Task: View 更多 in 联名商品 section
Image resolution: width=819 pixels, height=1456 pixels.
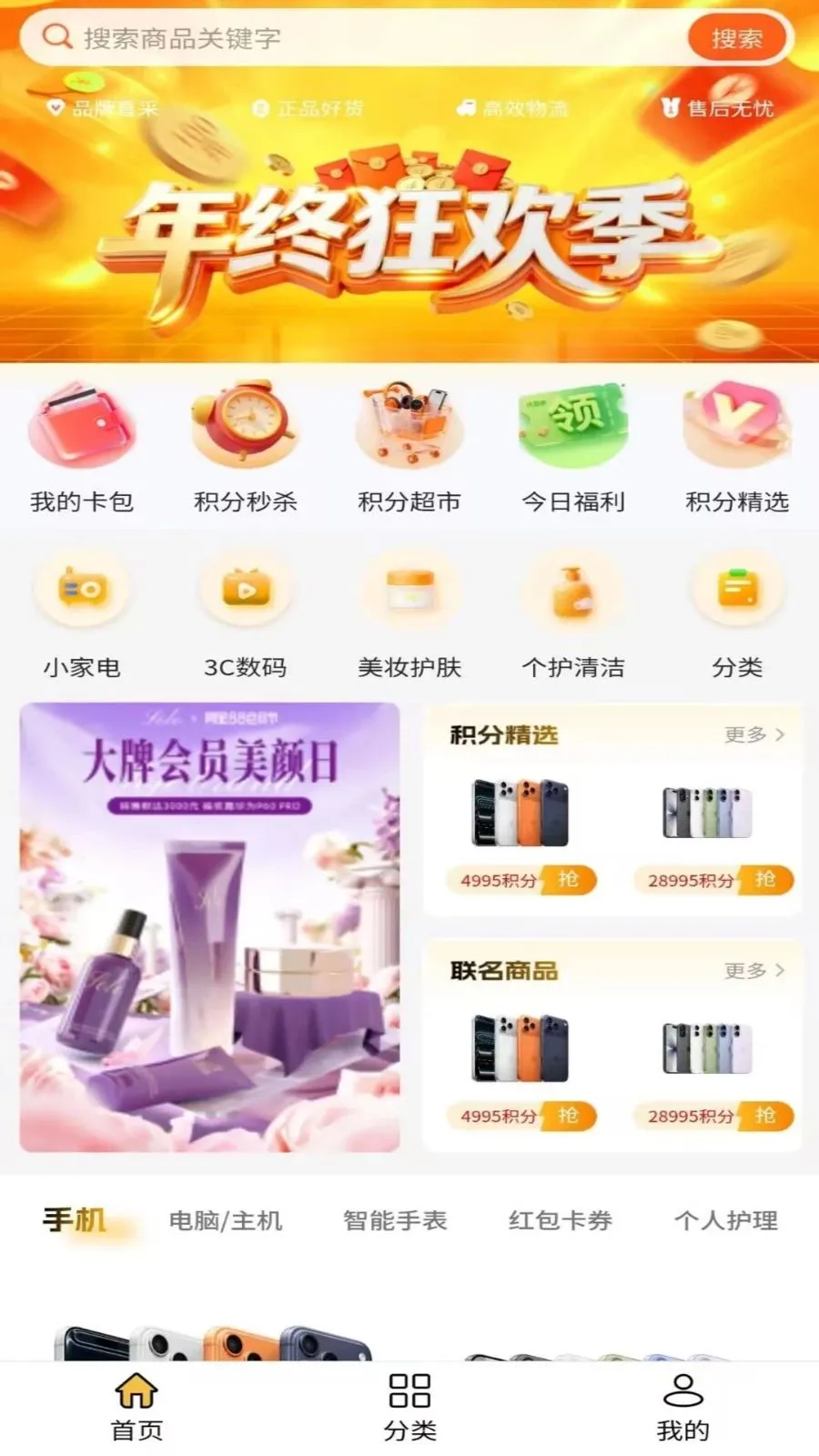Action: pyautogui.click(x=754, y=971)
